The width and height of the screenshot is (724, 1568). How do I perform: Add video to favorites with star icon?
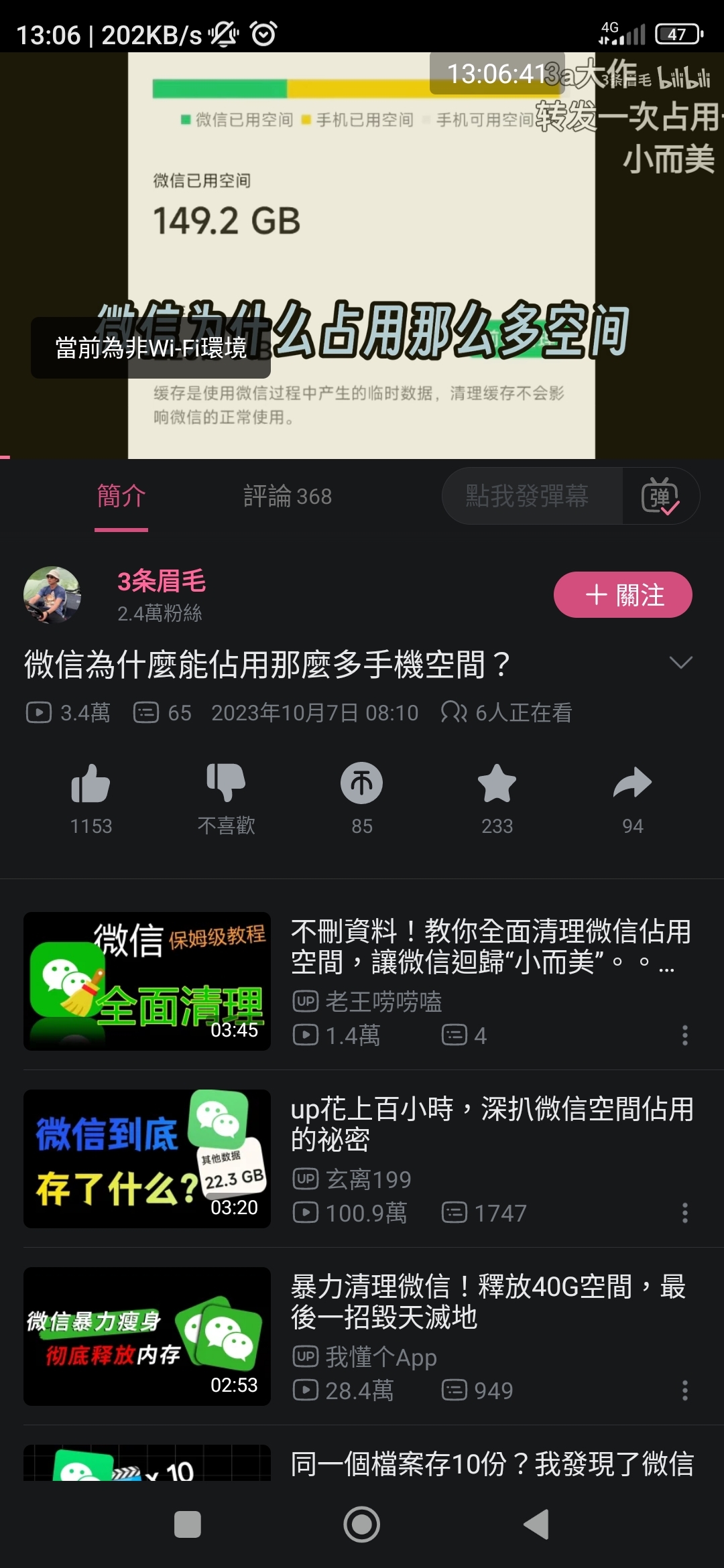coord(497,784)
